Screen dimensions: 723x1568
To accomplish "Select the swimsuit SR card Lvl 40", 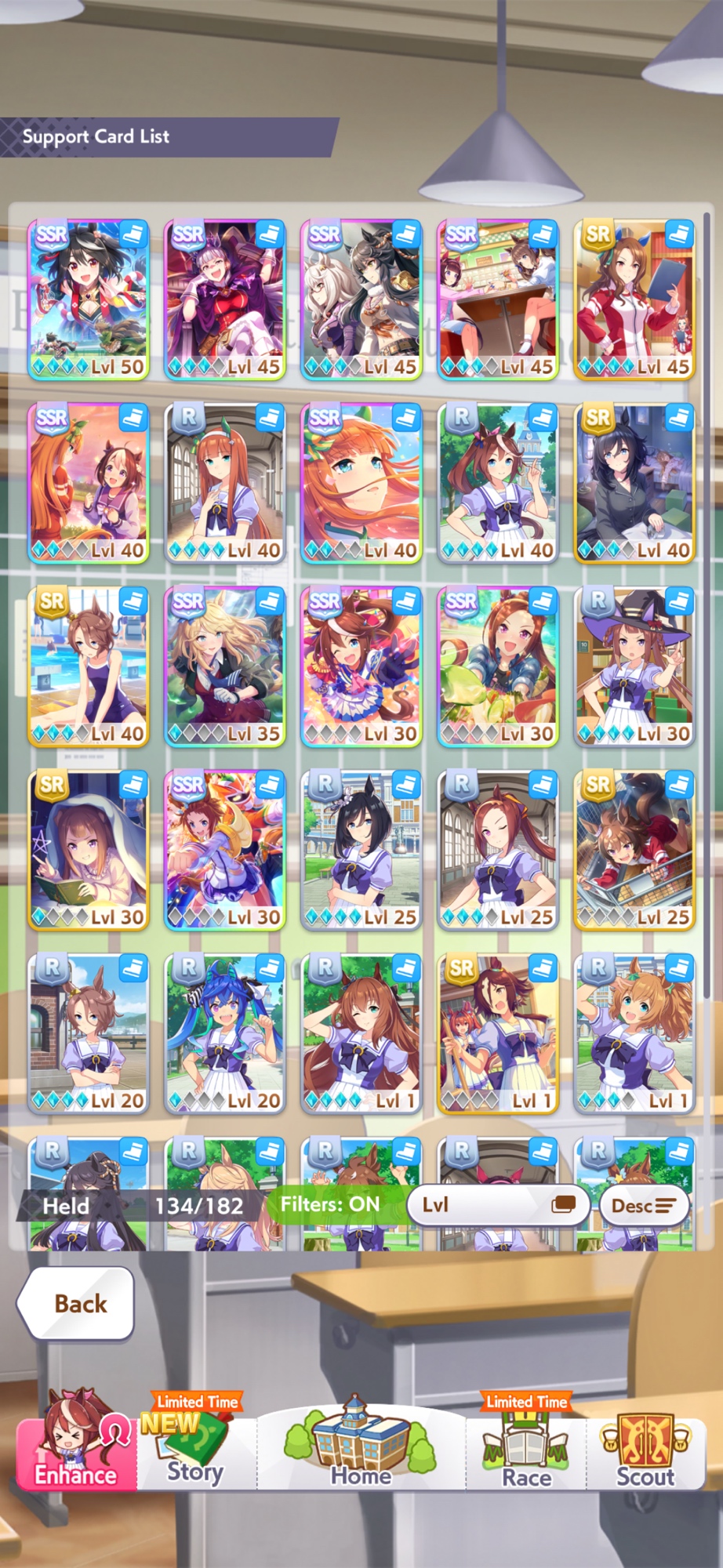I will [x=89, y=666].
